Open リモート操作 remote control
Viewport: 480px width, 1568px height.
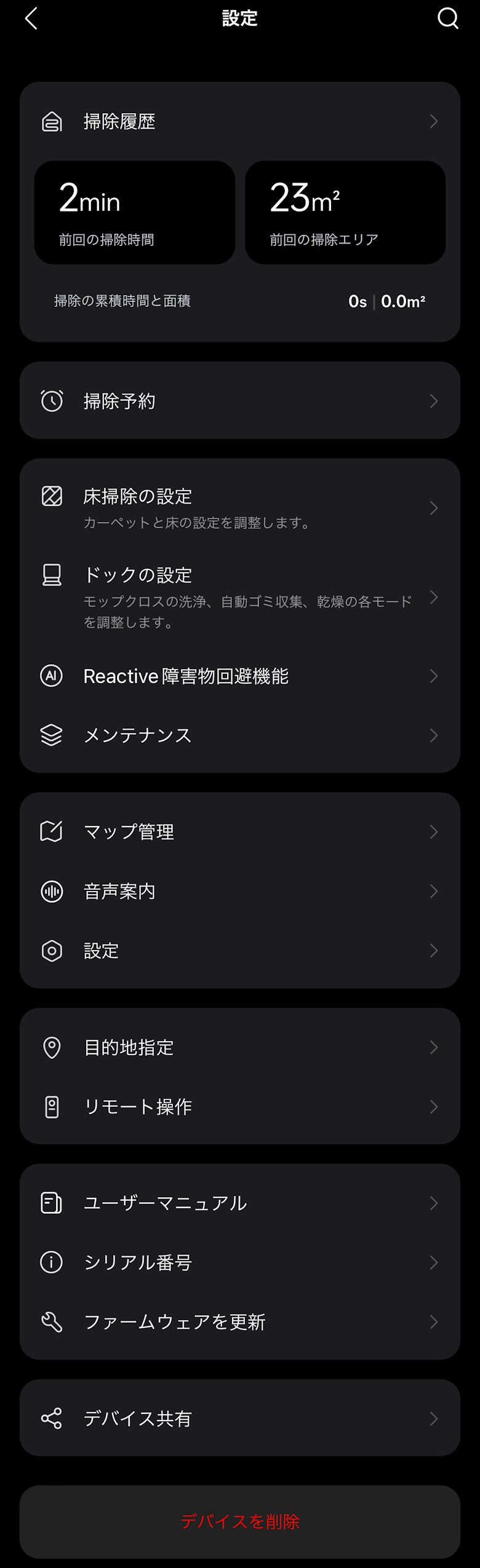pyautogui.click(x=239, y=1107)
